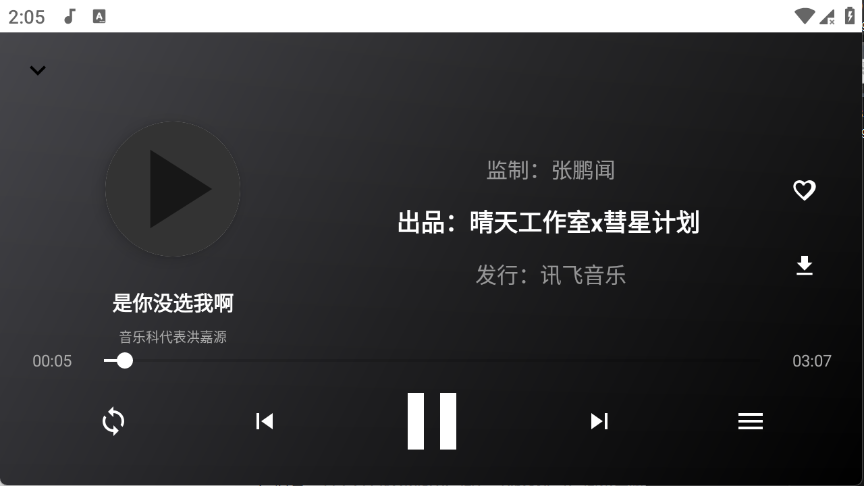Download the current song
Viewport: 864px width, 486px height.
tap(804, 266)
